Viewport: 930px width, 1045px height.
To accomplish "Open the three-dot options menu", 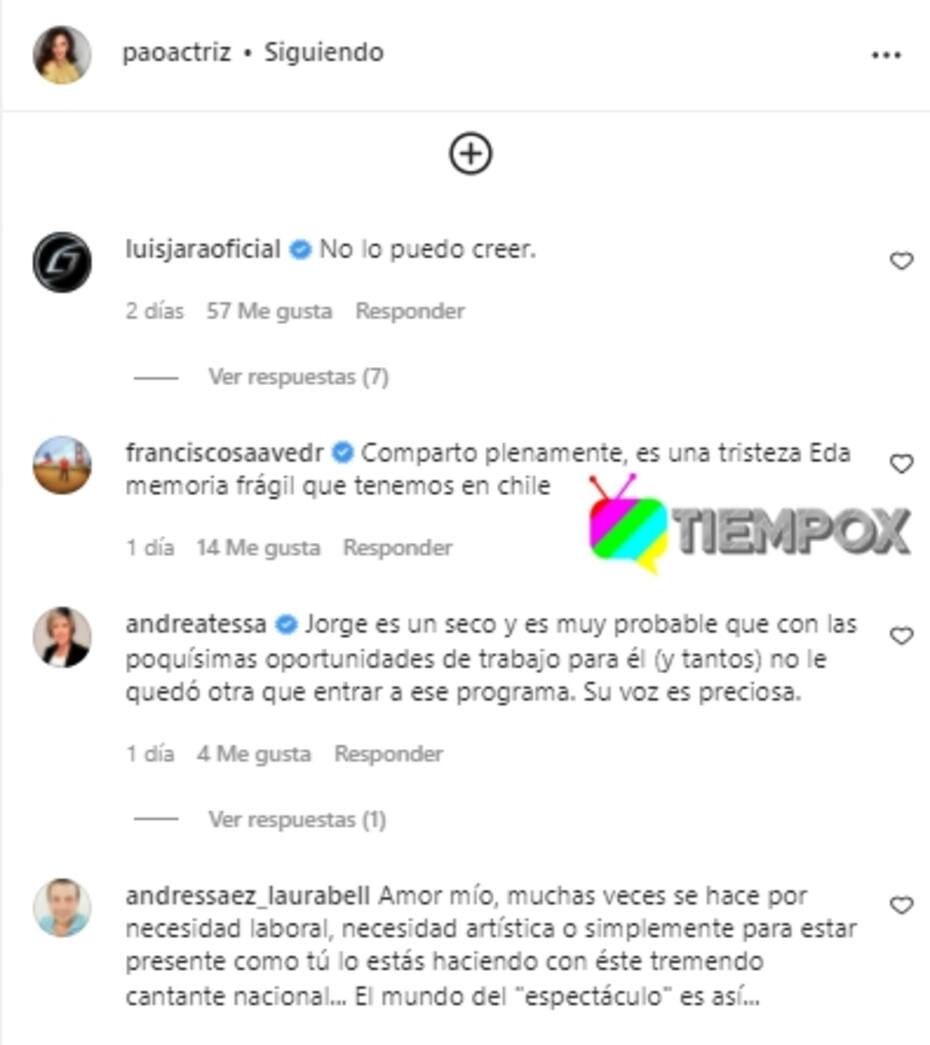I will pyautogui.click(x=886, y=56).
